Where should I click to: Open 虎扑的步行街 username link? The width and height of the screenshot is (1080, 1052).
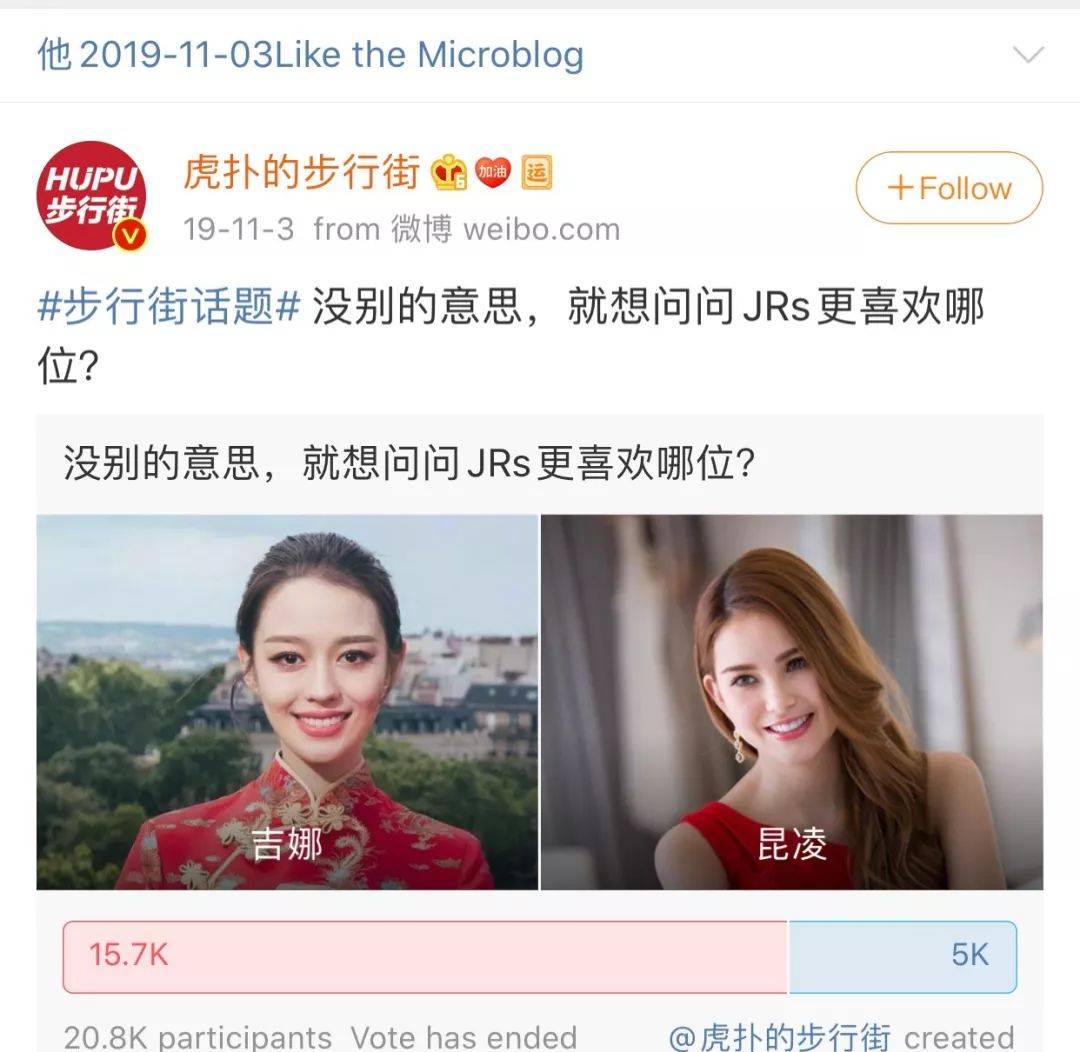[x=301, y=173]
